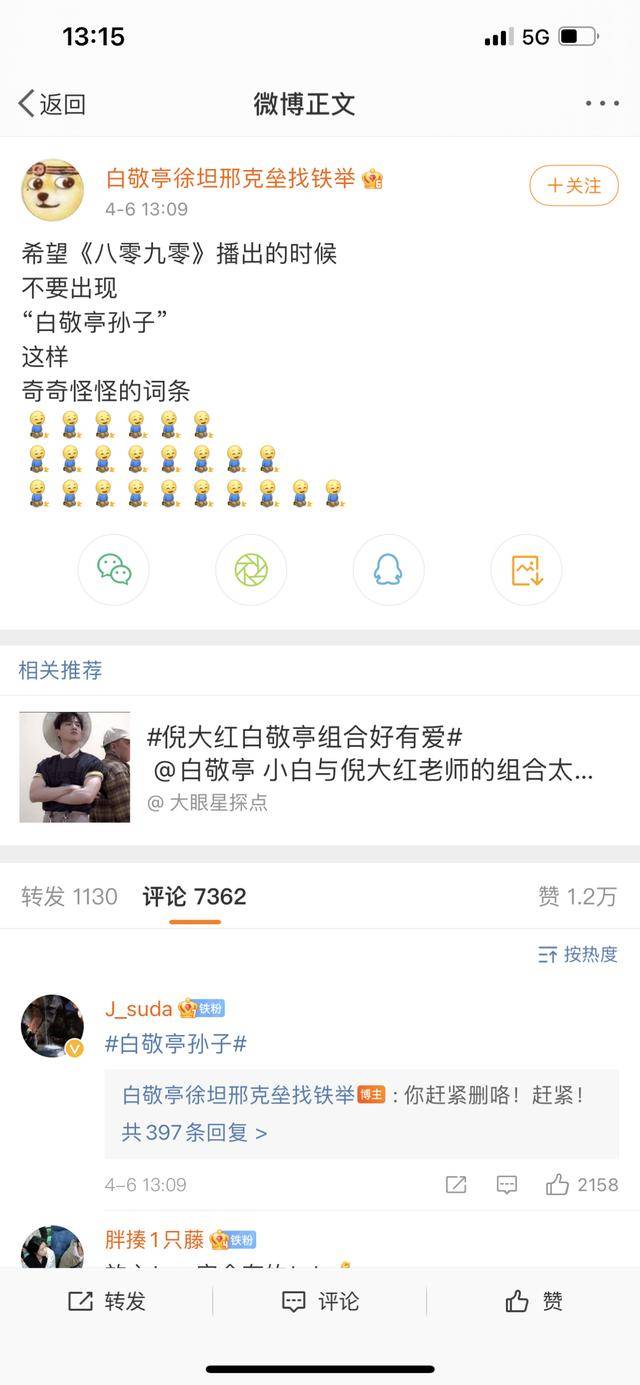Reply to J_suda's comment
This screenshot has width=640, height=1385.
coord(507,1185)
